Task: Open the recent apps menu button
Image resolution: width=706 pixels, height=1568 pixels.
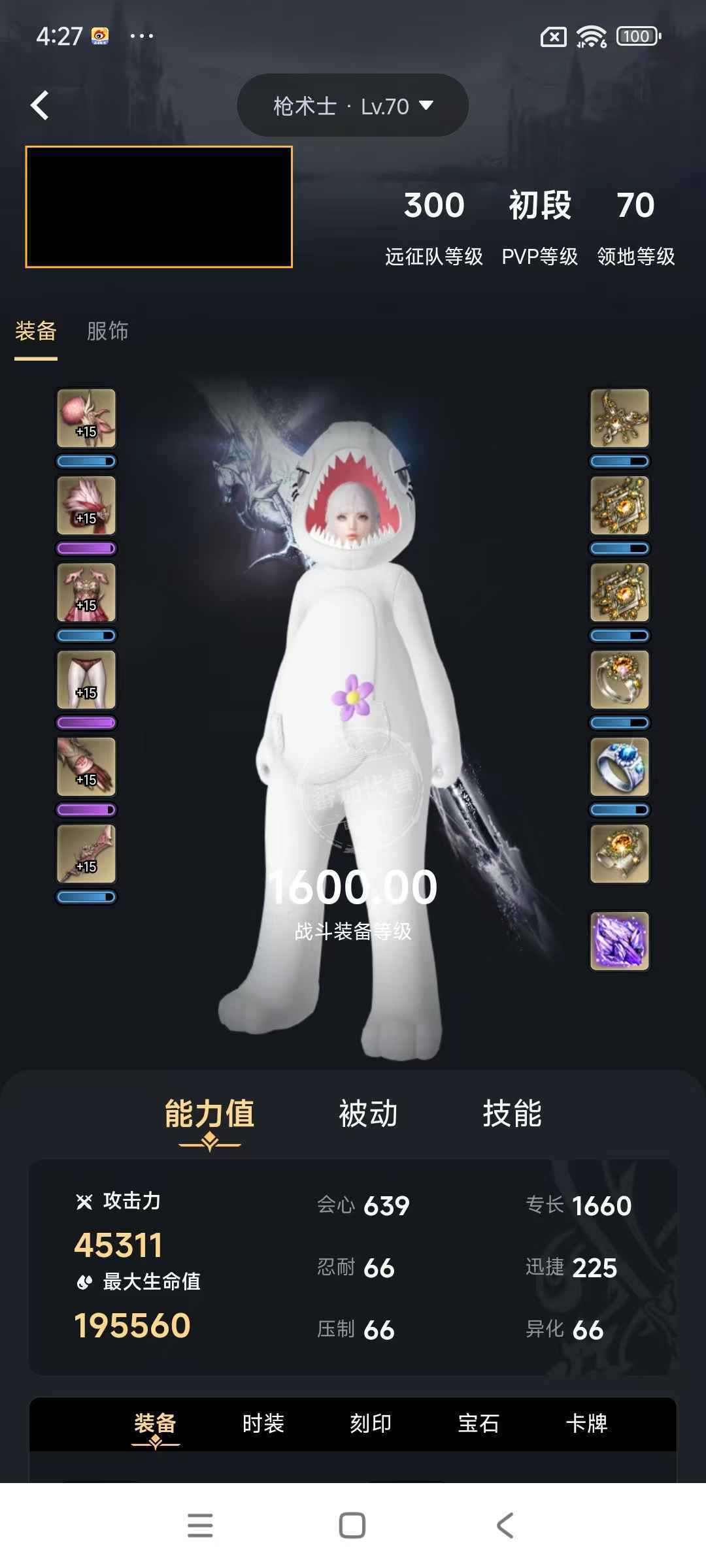Action: [200, 1526]
